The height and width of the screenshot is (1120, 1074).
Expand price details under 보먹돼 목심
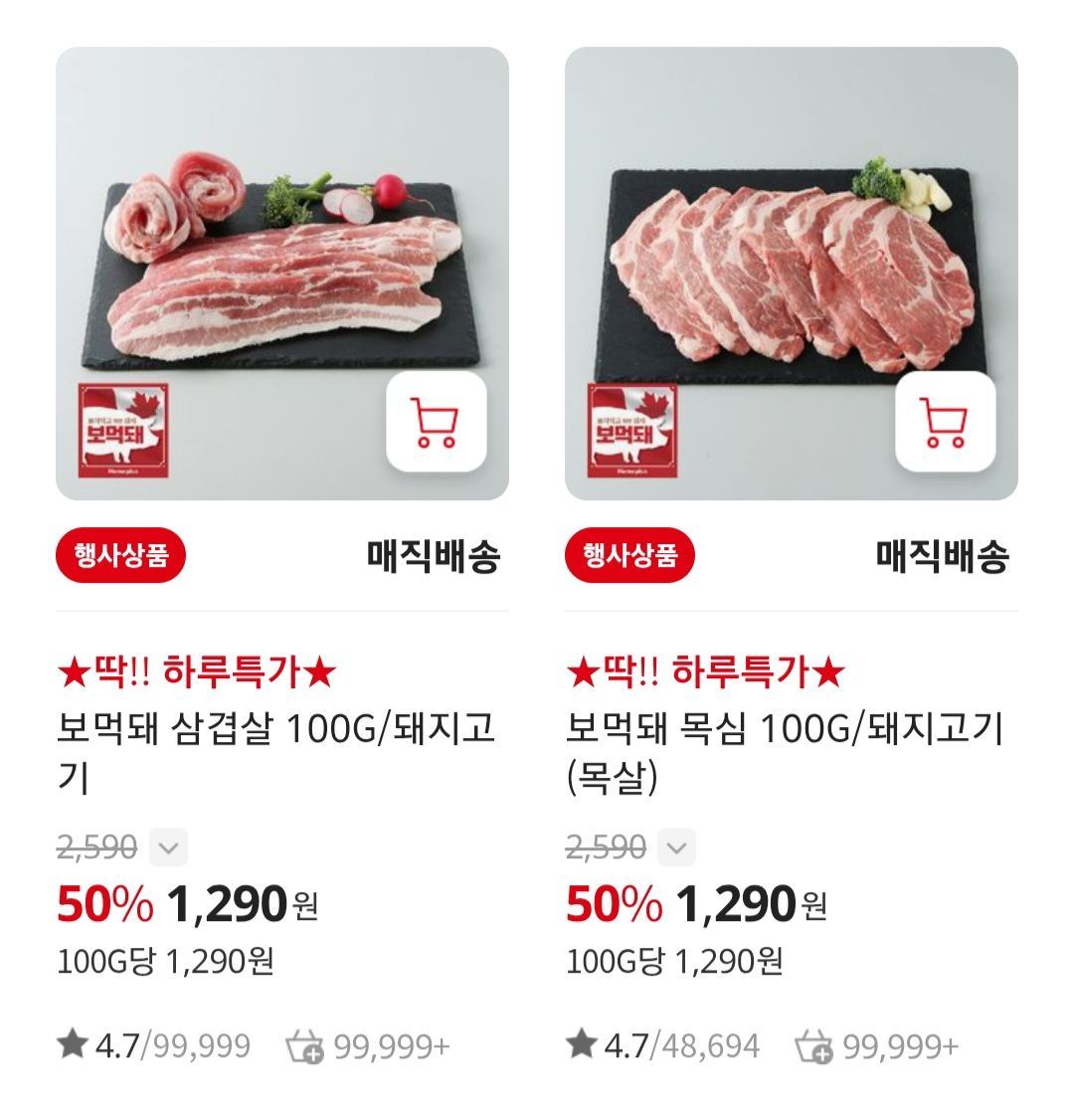tap(676, 848)
